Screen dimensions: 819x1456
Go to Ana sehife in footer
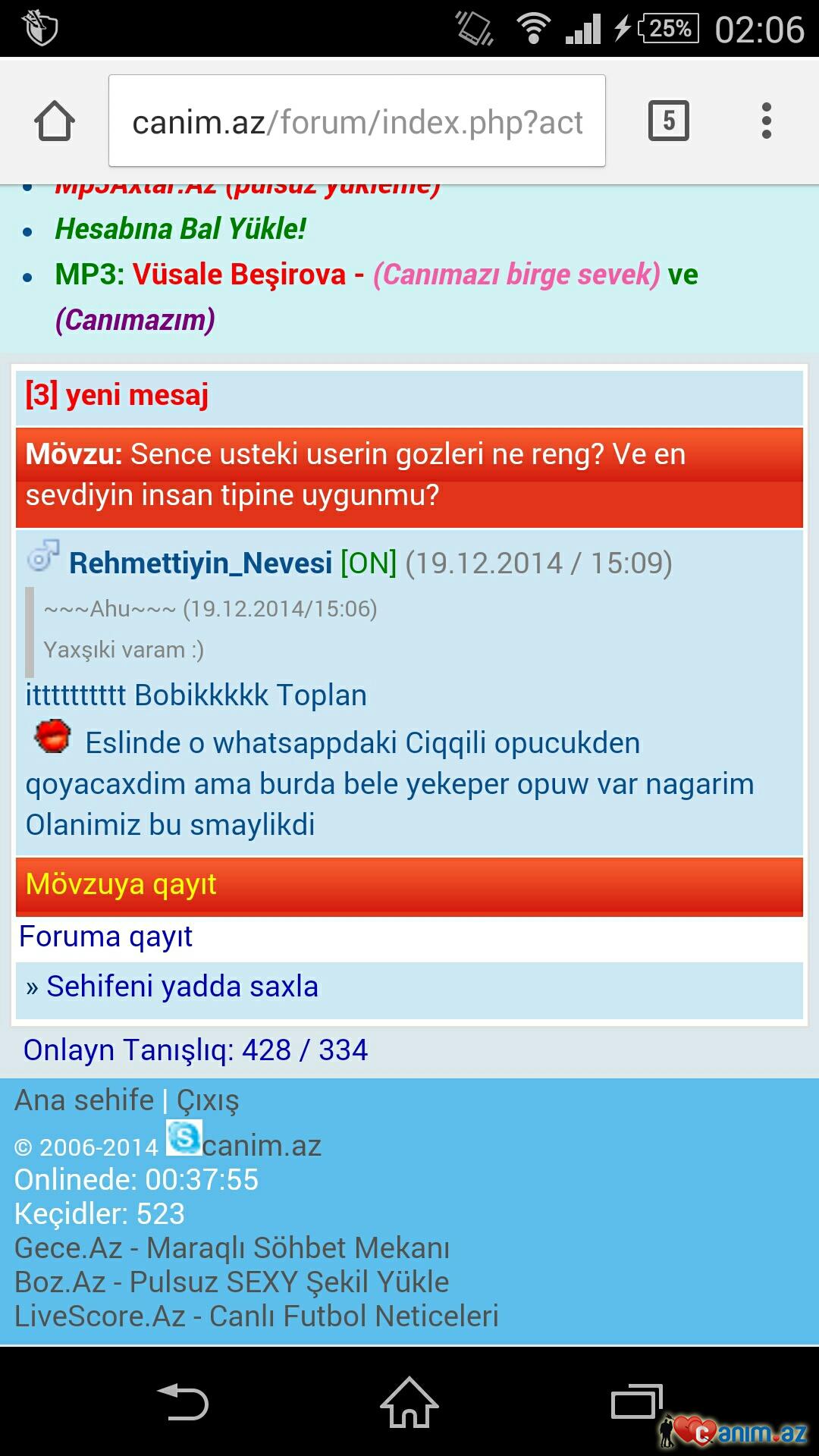point(84,1100)
